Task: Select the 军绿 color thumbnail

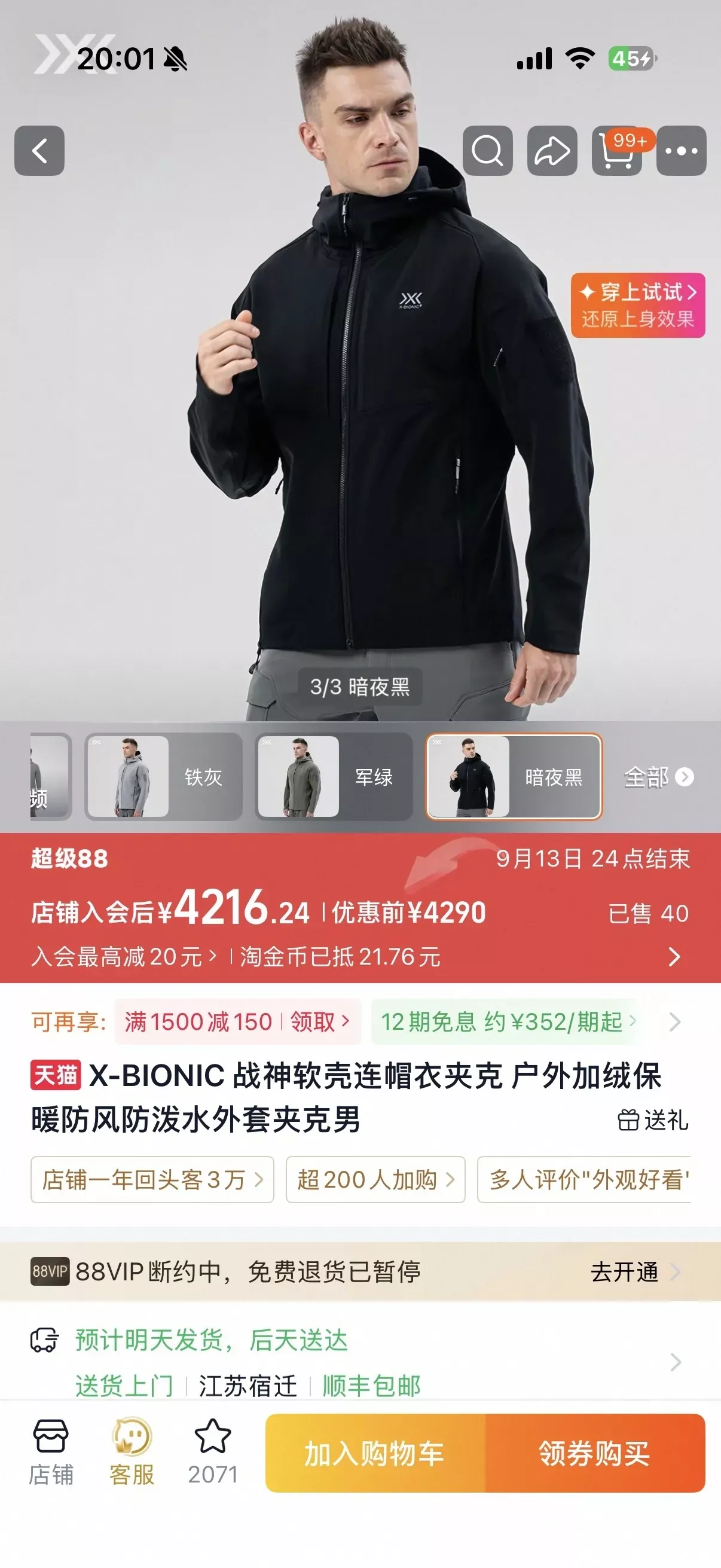Action: click(334, 776)
